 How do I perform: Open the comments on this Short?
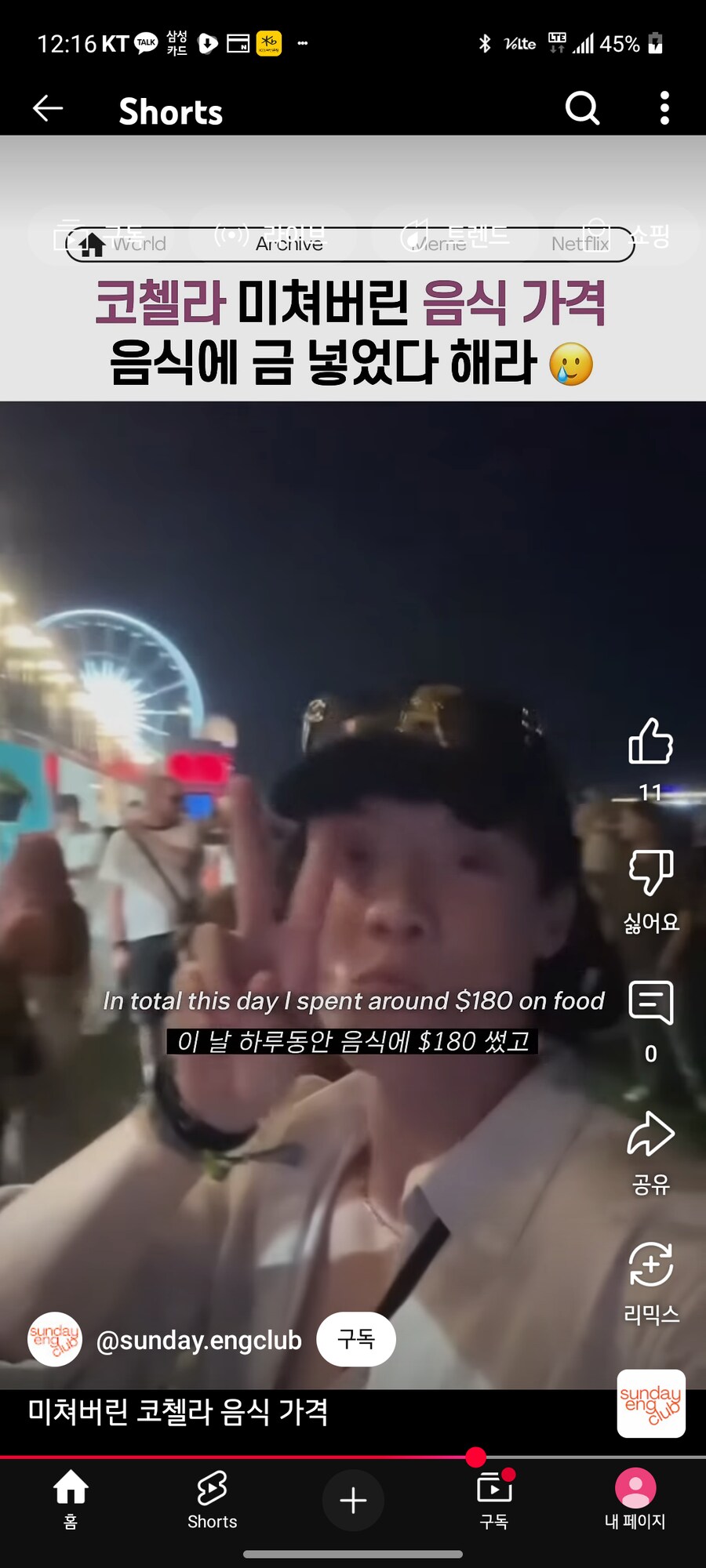pyautogui.click(x=650, y=1003)
